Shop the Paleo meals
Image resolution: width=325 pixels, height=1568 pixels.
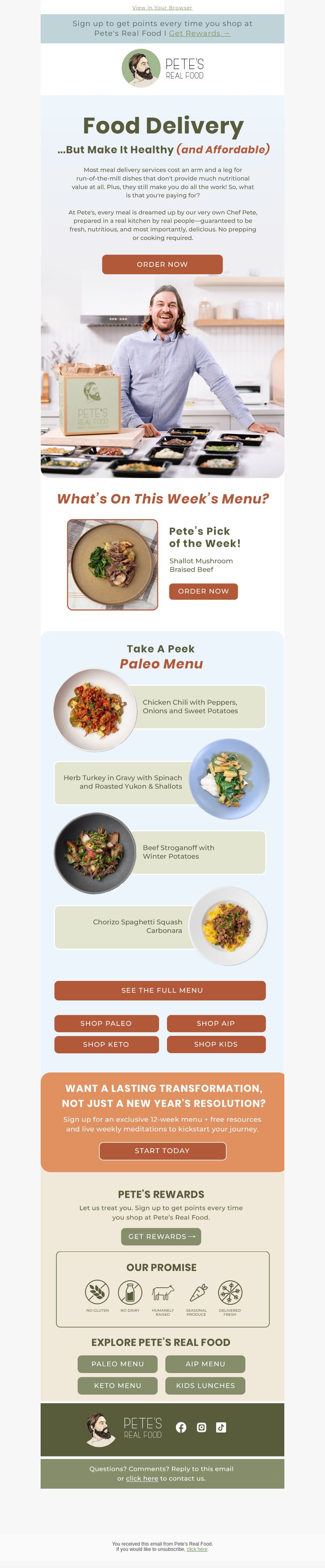(106, 1023)
